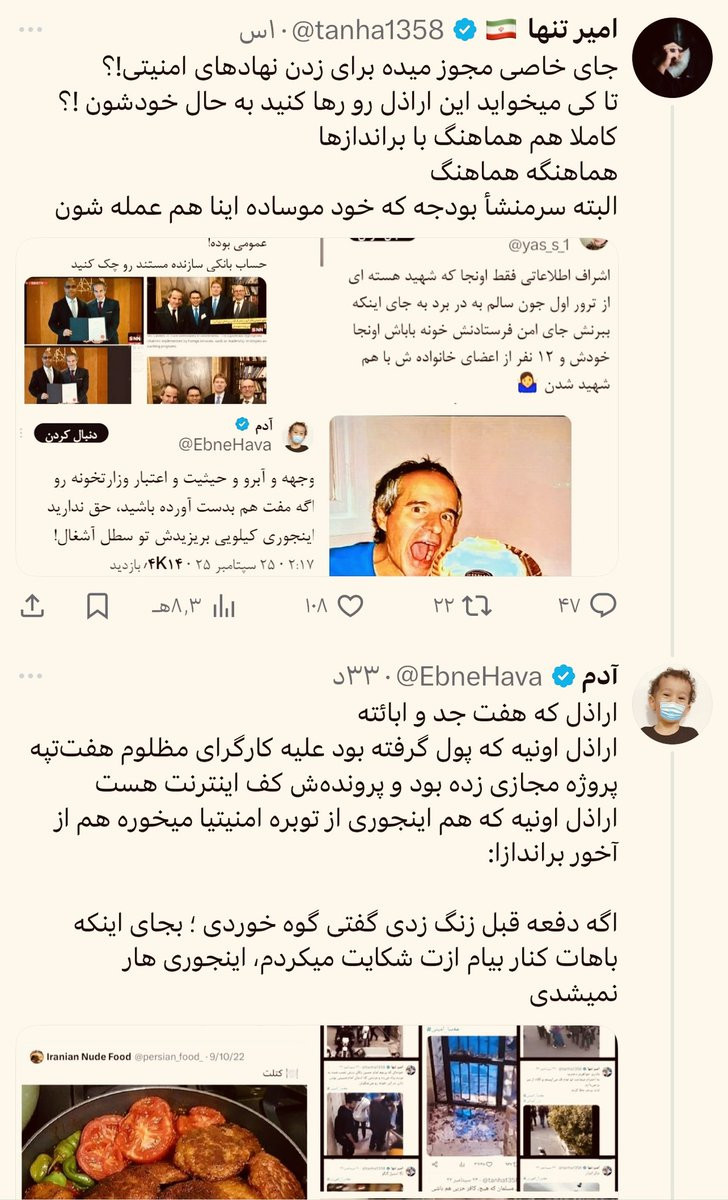View analytics for امیر تنها's post
The height and width of the screenshot is (1200, 728).
(x=226, y=605)
